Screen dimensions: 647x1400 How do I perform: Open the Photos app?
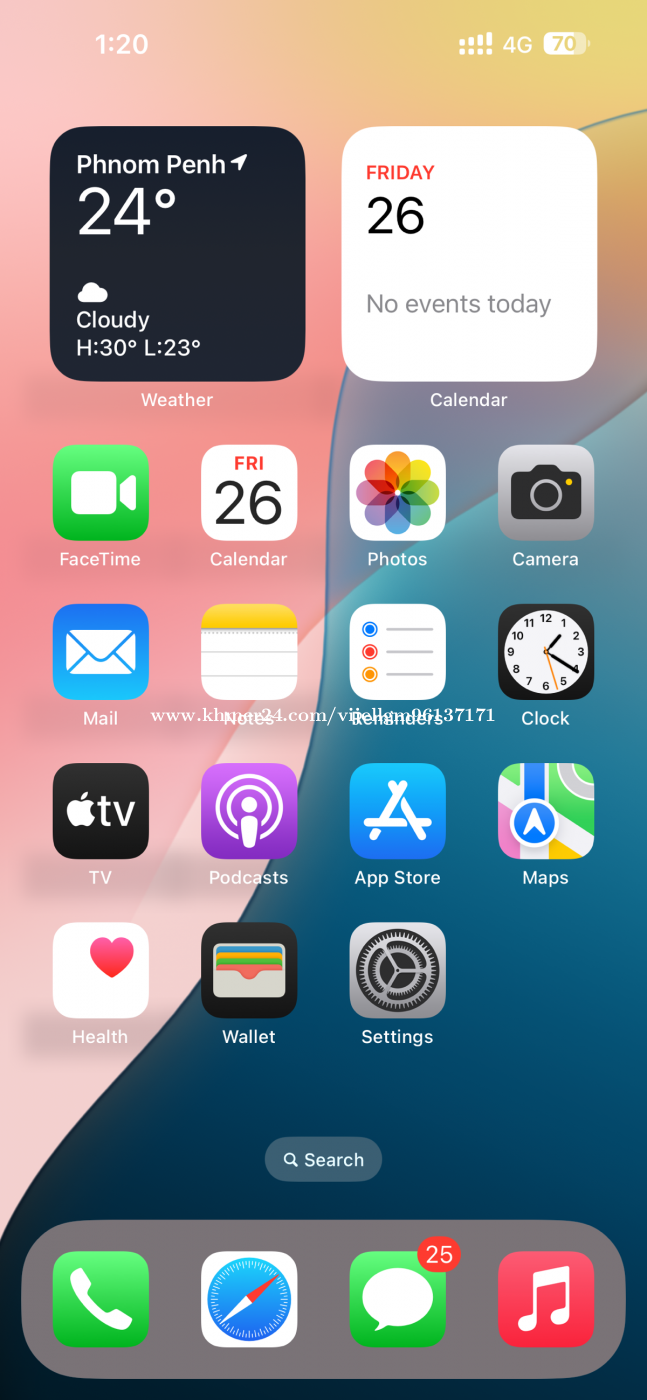click(397, 493)
